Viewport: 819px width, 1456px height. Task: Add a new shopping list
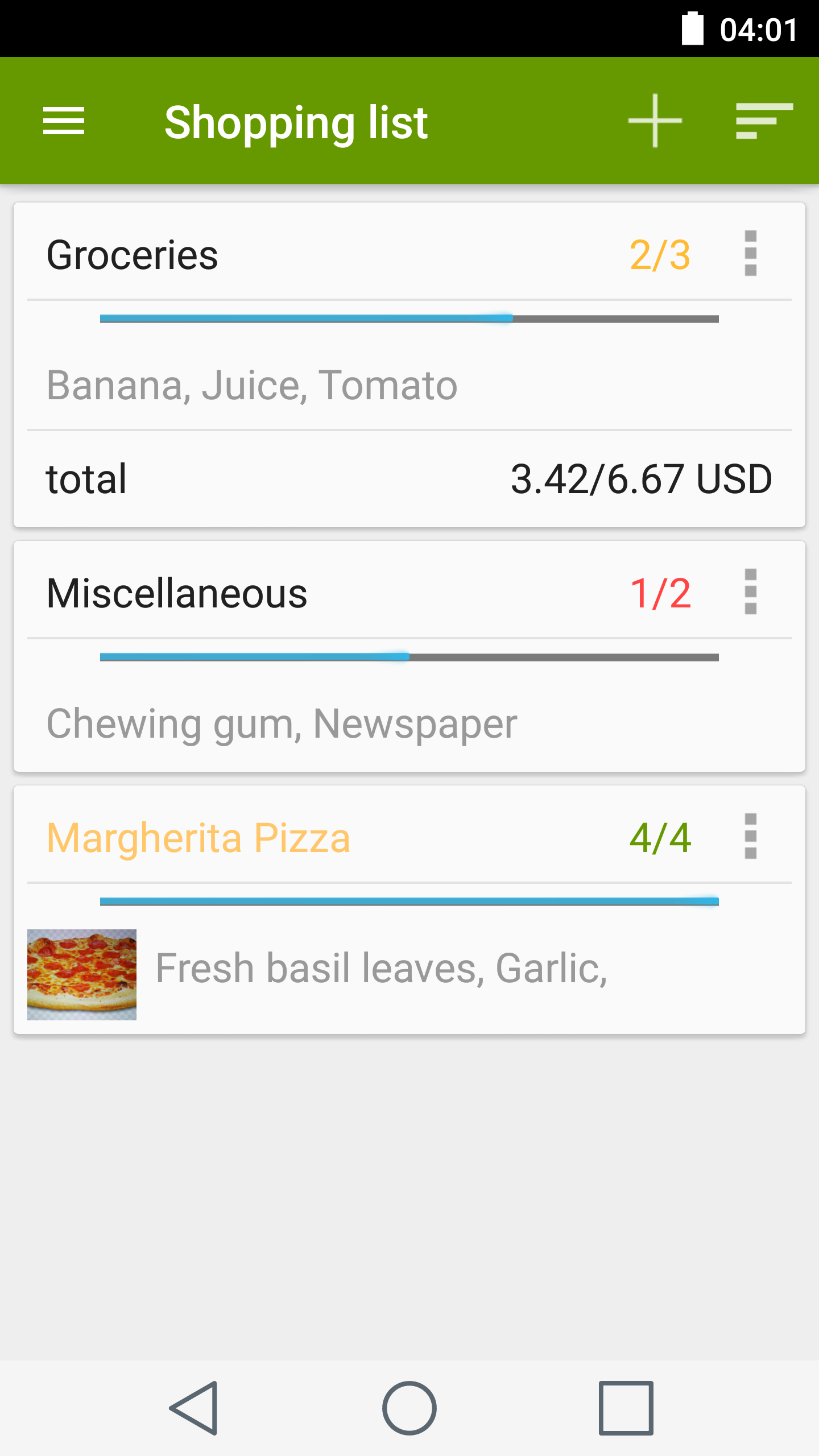coord(655,121)
